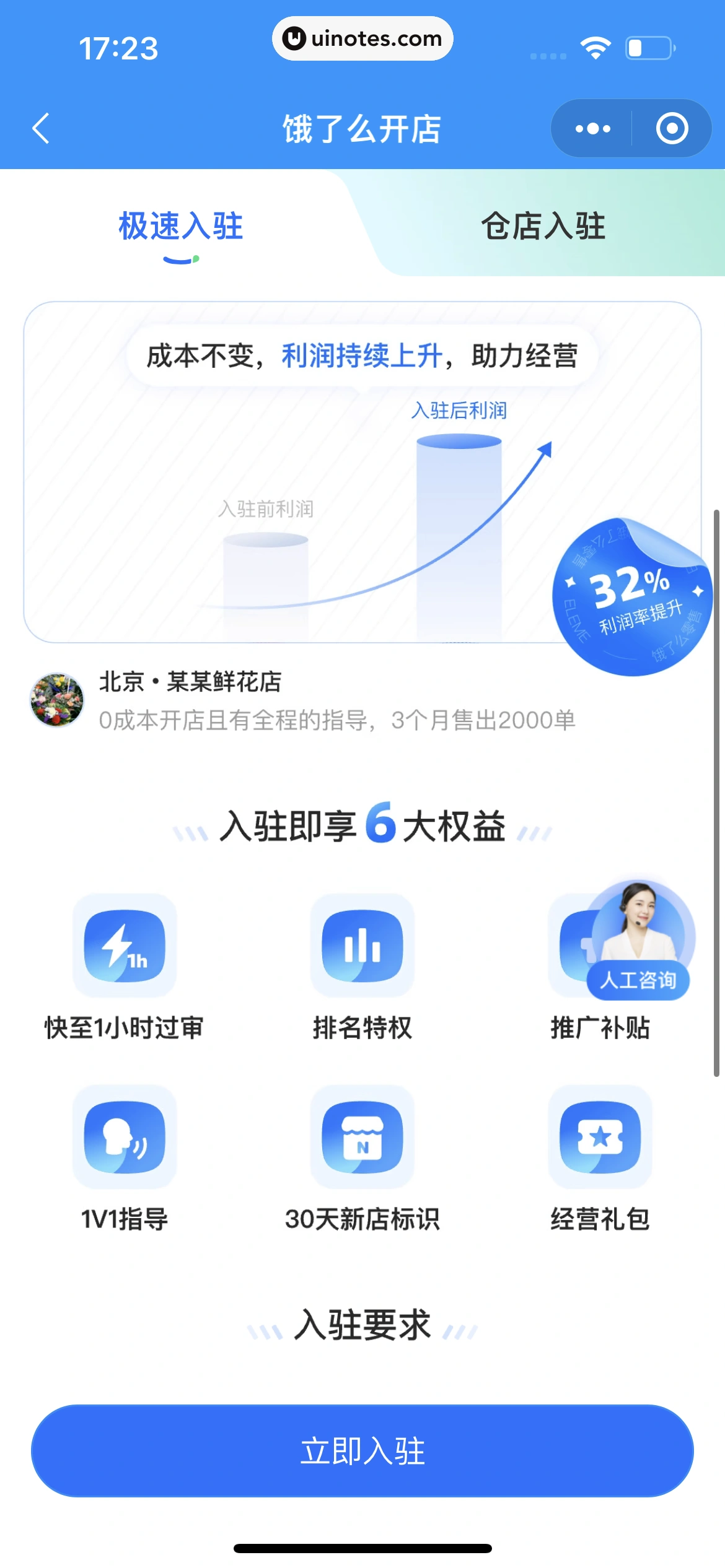
Task: Click the 入驻即享6大权益 heading
Action: pos(362,827)
